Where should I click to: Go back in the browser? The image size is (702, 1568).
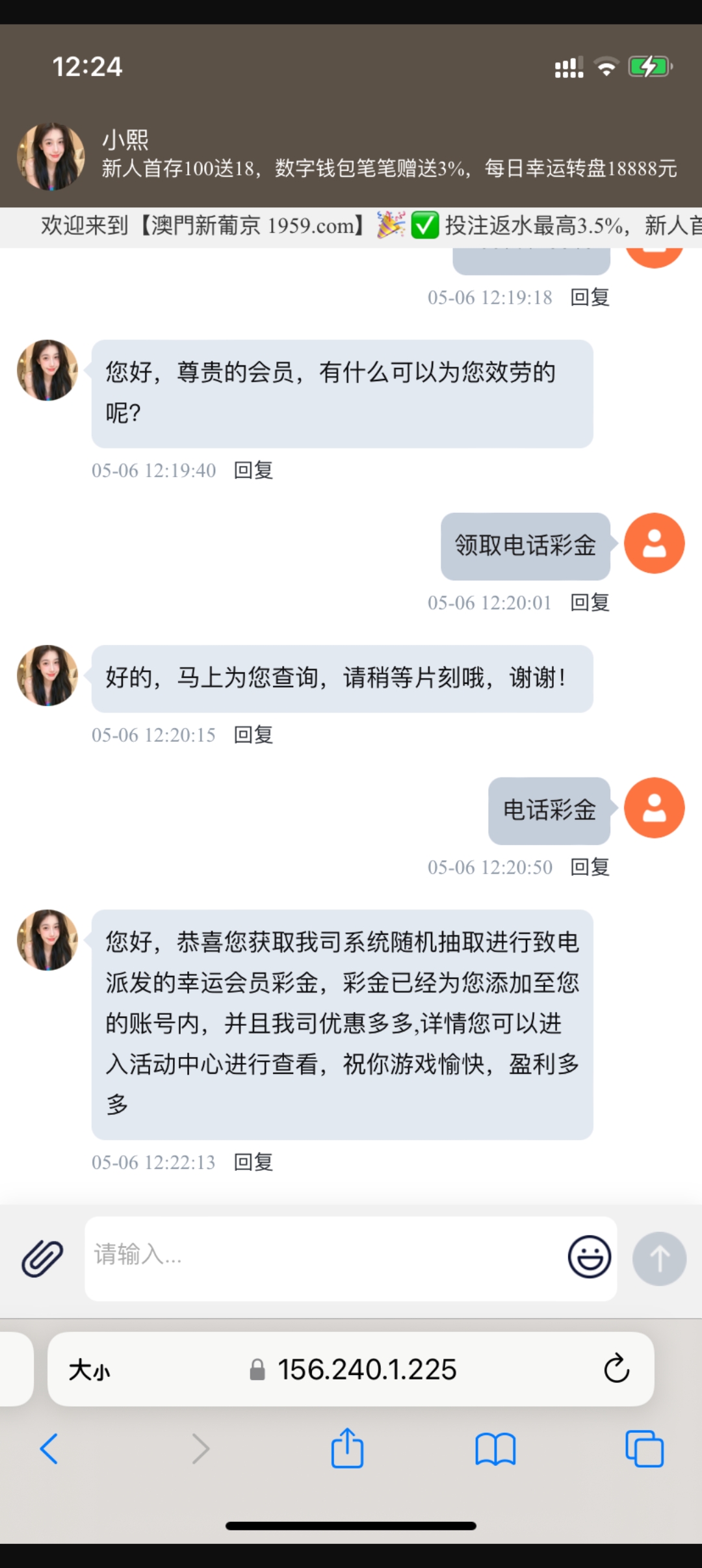[49, 1449]
